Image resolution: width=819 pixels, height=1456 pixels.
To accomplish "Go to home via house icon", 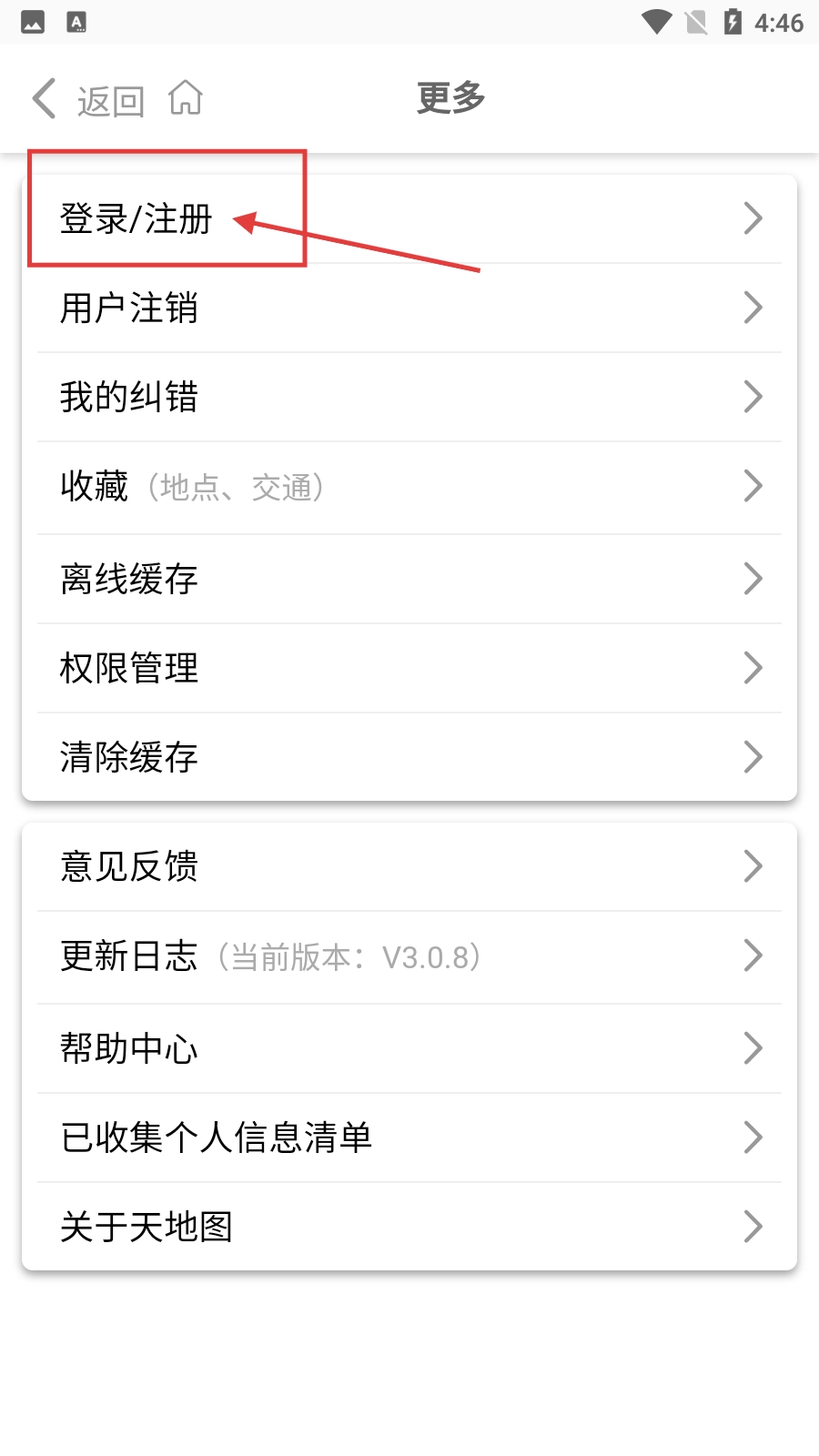I will pyautogui.click(x=186, y=97).
